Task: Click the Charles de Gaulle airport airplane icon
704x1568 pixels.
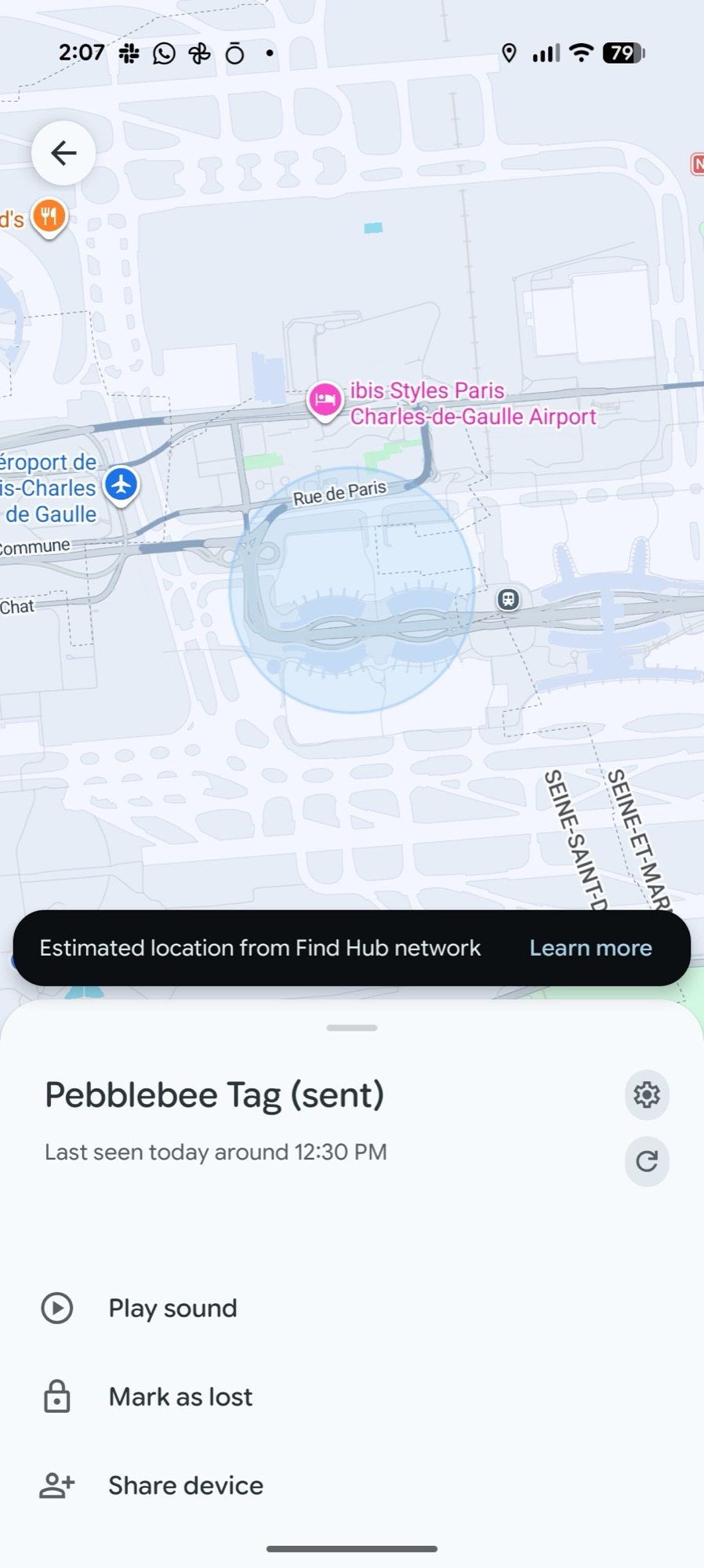Action: (122, 485)
